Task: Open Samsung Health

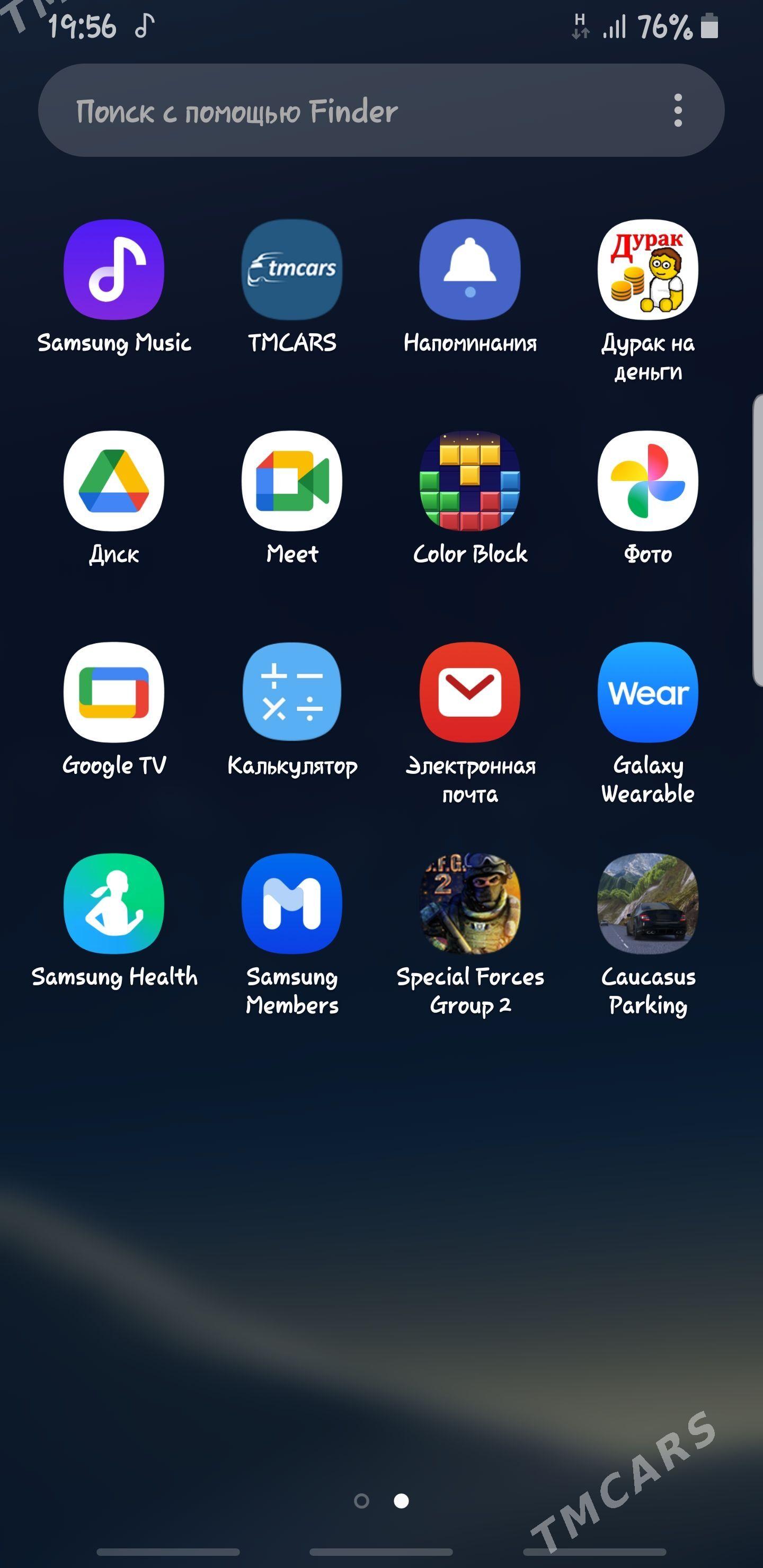Action: [114, 903]
